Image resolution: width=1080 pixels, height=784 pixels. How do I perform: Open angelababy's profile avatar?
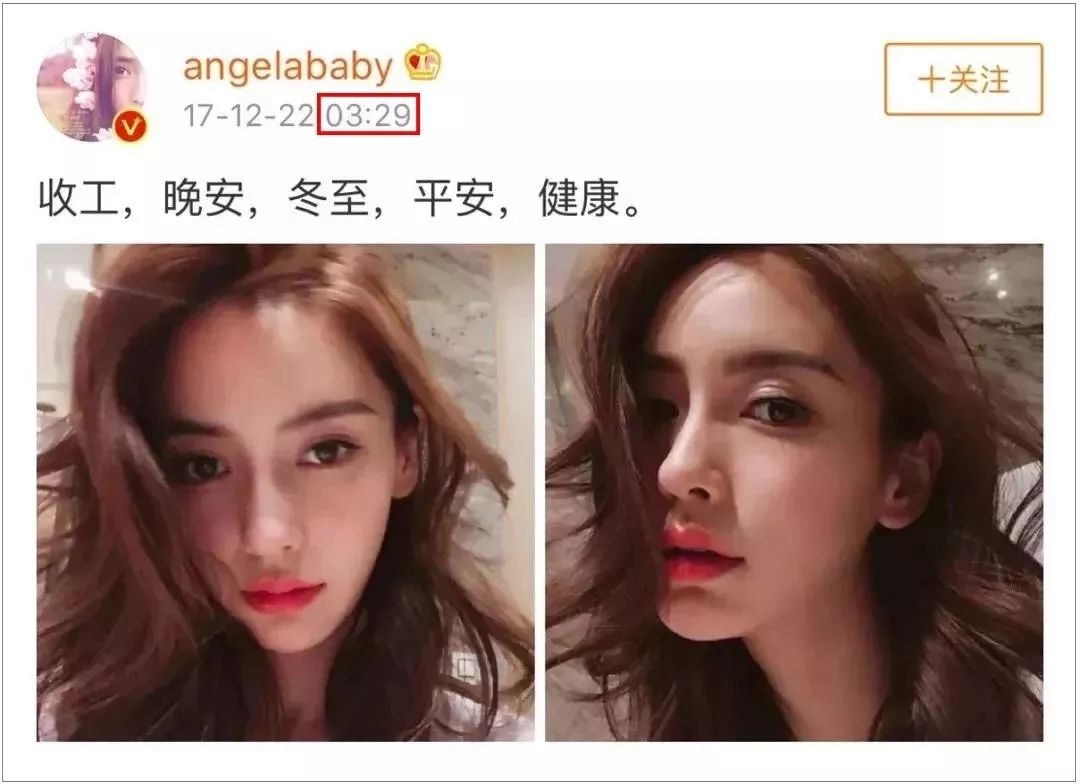coord(92,87)
